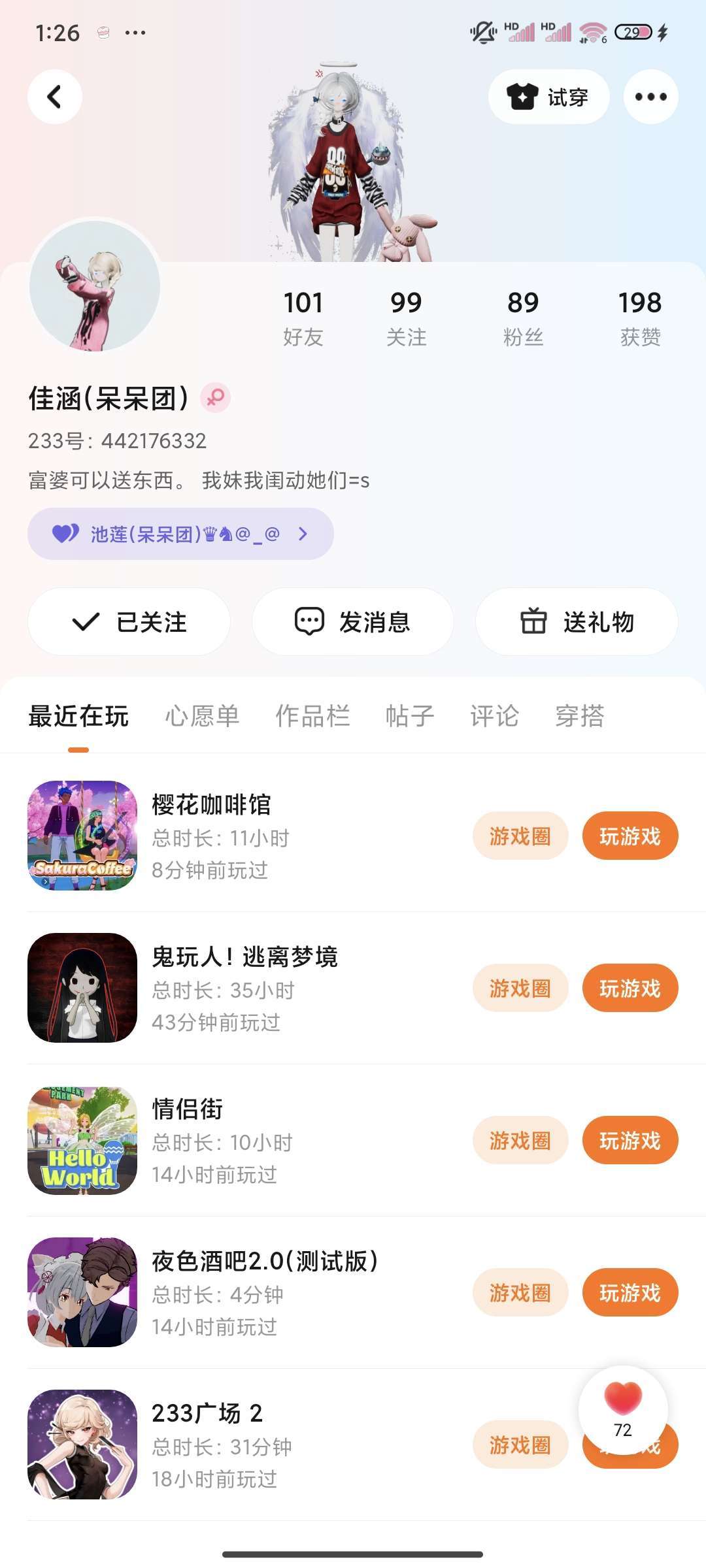Switch to the 穿搭 tab

[580, 716]
